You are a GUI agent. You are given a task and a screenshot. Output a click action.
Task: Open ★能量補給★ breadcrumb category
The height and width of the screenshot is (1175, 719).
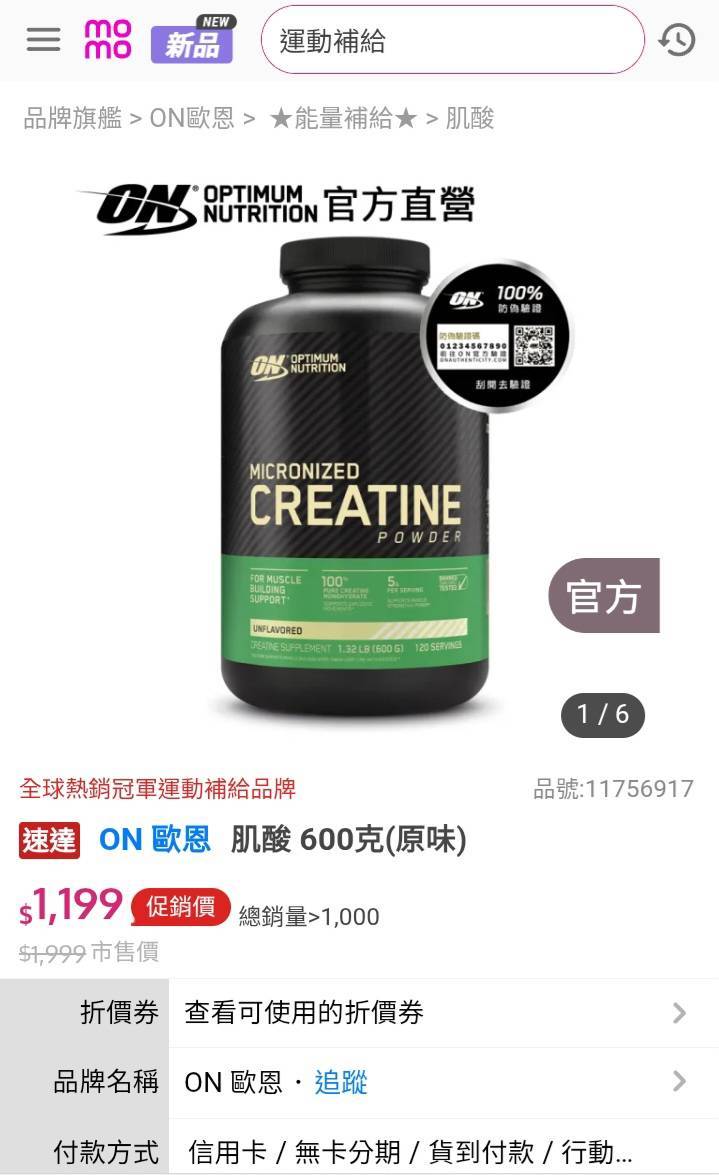(343, 119)
